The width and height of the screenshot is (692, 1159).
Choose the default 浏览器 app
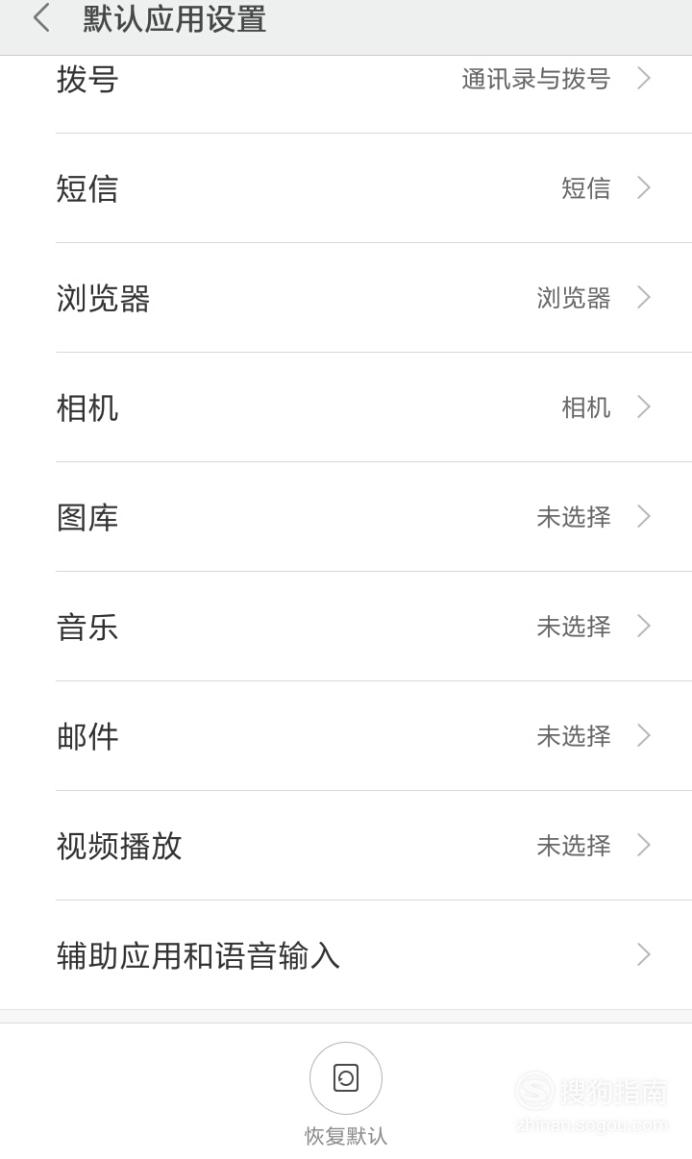pyautogui.click(x=346, y=298)
